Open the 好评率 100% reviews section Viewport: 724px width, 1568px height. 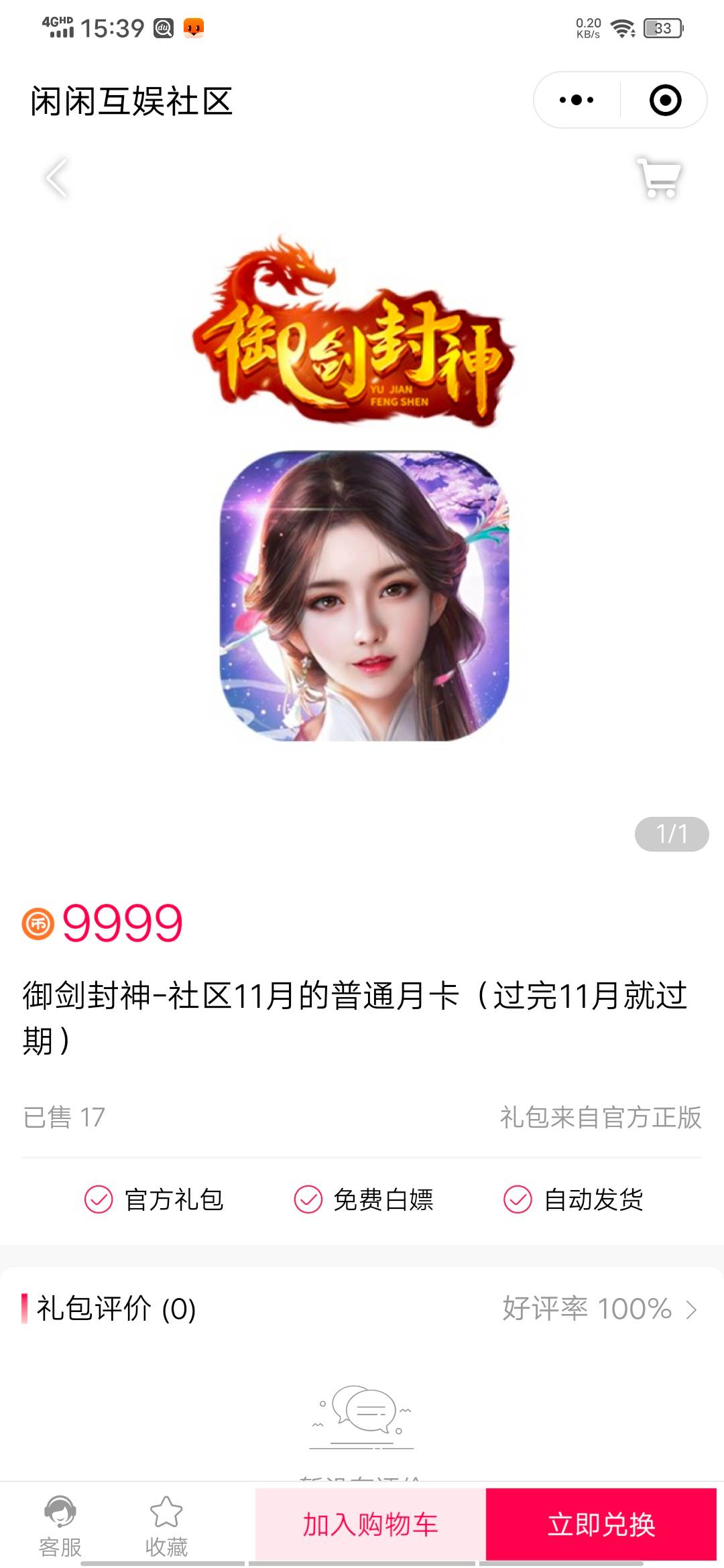[599, 1309]
